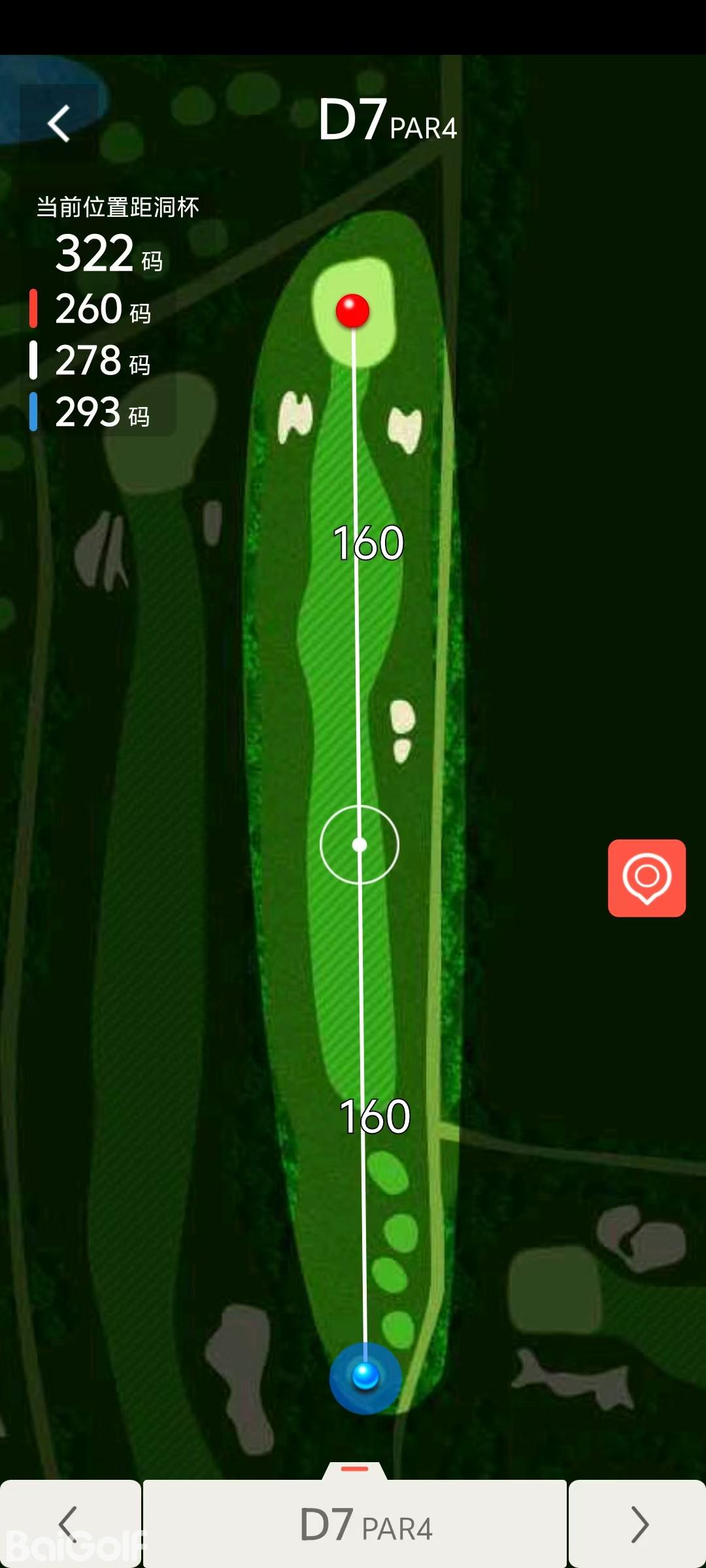
Task: Open the D7 PAR4 hole selector
Action: click(355, 1524)
